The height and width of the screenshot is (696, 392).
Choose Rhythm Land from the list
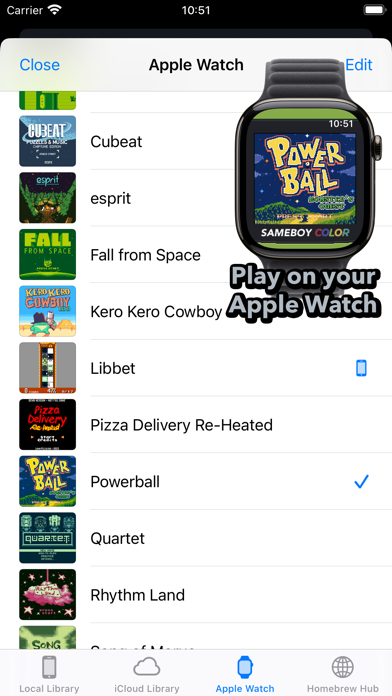tap(196, 595)
